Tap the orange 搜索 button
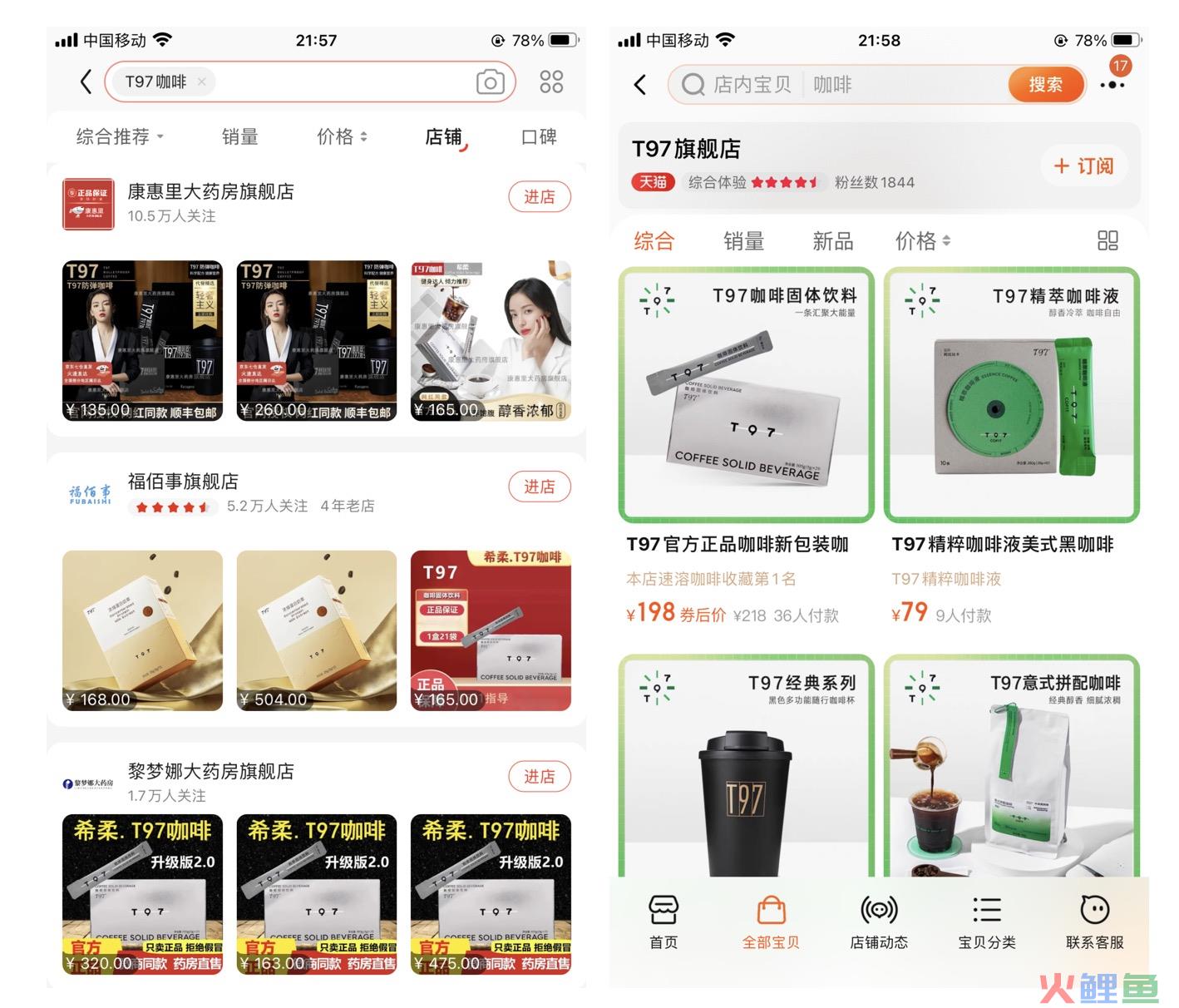The width and height of the screenshot is (1179, 1008). click(1045, 85)
